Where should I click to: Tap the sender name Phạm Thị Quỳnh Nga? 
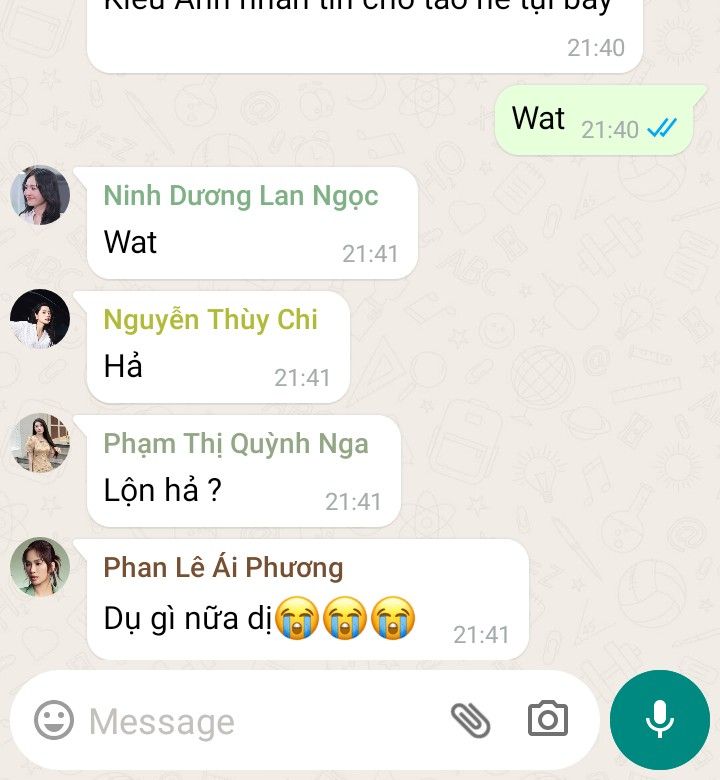[x=236, y=443]
